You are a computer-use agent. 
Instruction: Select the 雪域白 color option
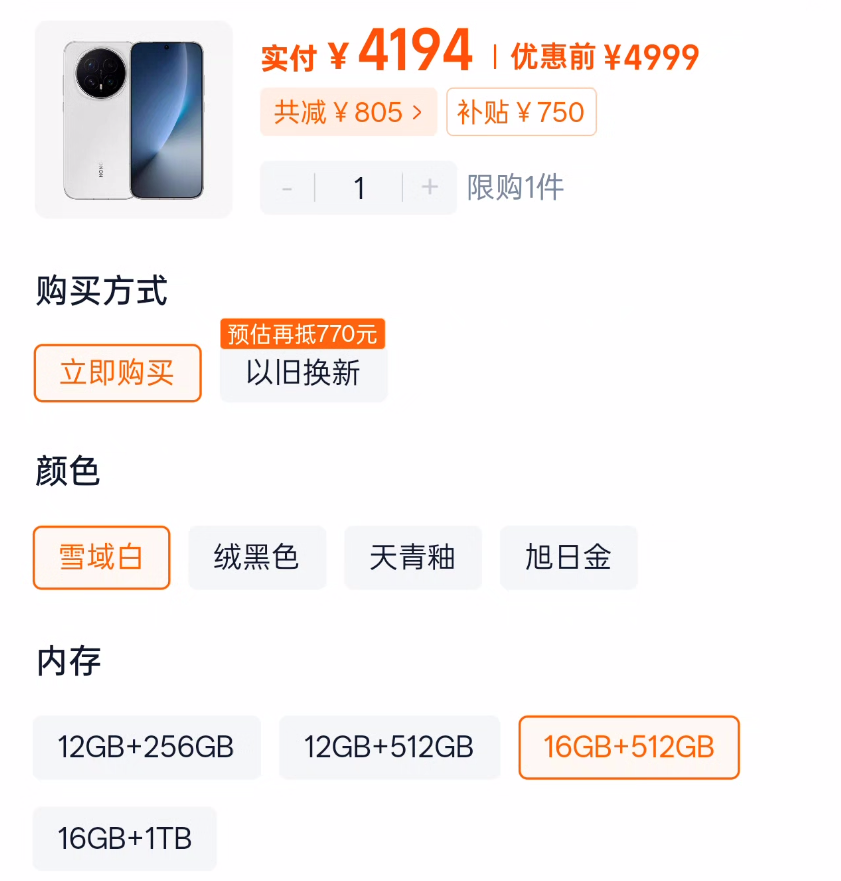(x=101, y=558)
